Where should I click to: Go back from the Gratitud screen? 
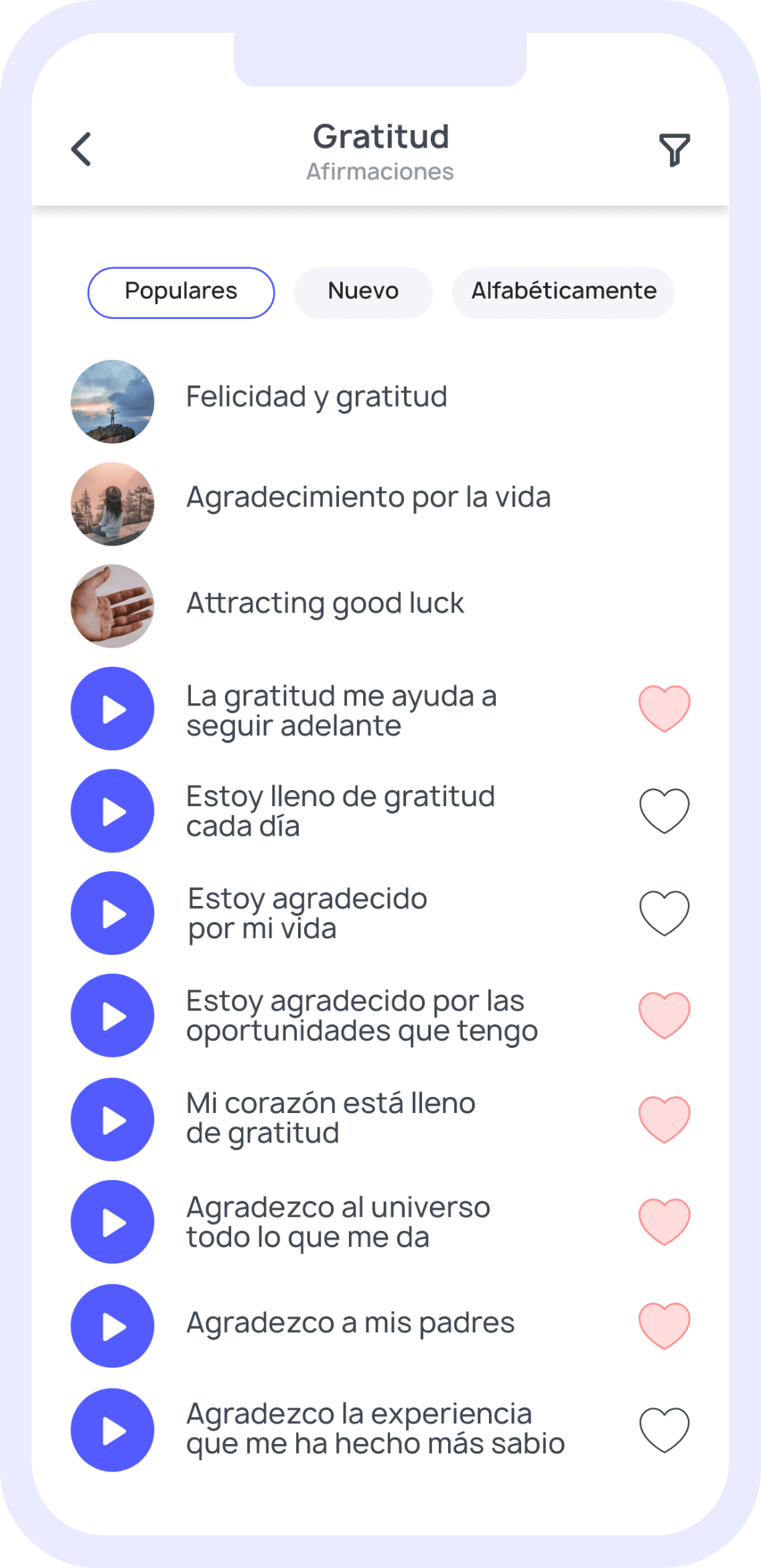click(x=82, y=149)
